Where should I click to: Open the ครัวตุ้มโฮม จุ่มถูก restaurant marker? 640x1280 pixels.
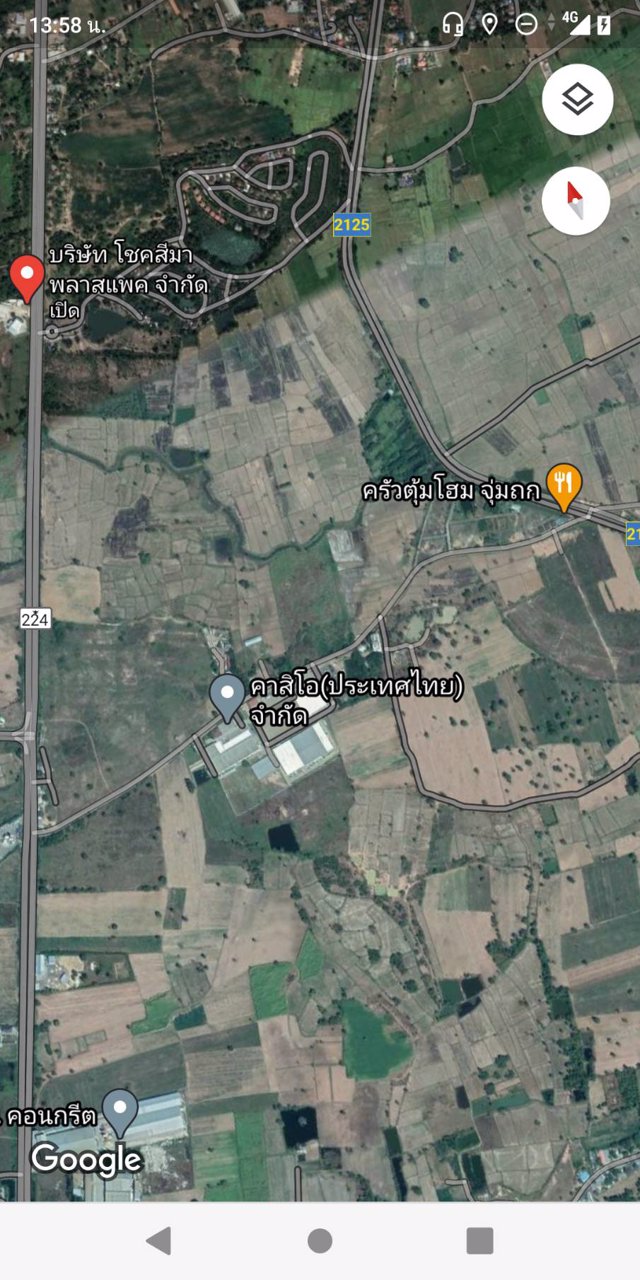(564, 487)
